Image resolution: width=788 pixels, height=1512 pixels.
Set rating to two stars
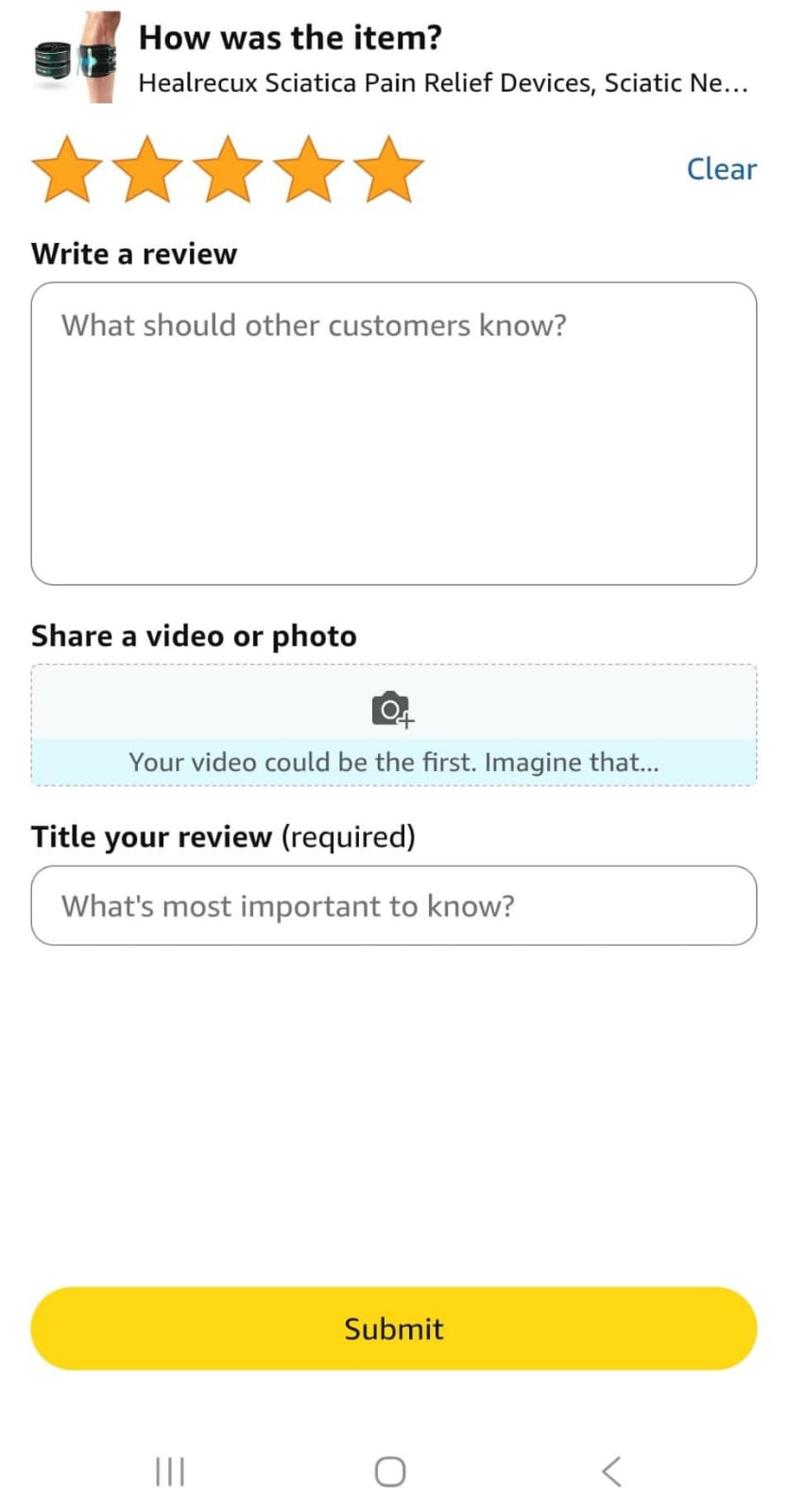pos(147,170)
